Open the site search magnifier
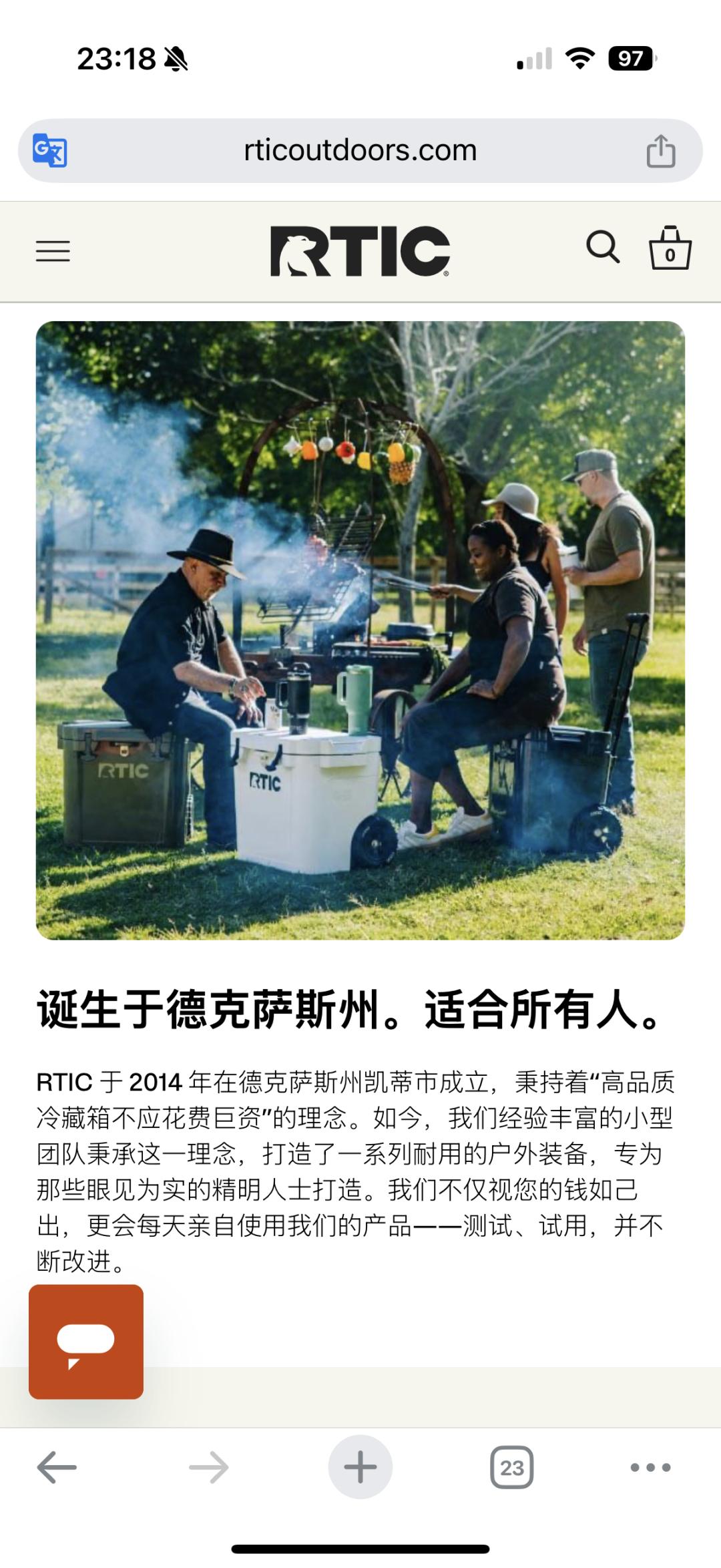This screenshot has height=1568, width=721. pyautogui.click(x=603, y=248)
